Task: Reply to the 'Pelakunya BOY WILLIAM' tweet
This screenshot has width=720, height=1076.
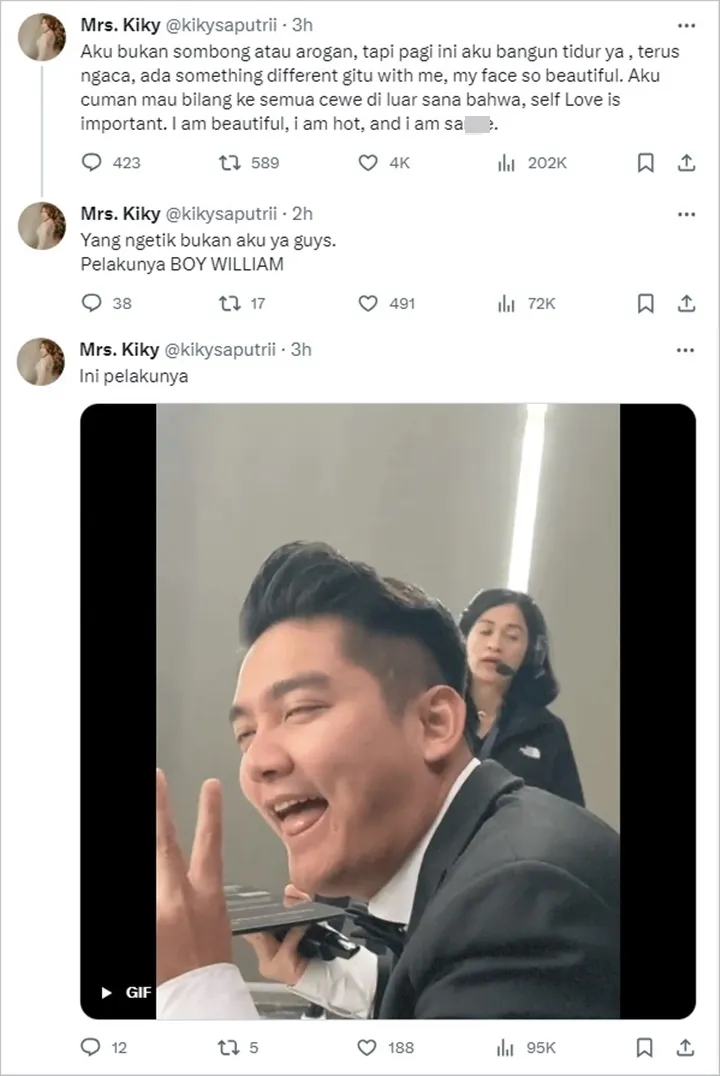Action: point(92,303)
